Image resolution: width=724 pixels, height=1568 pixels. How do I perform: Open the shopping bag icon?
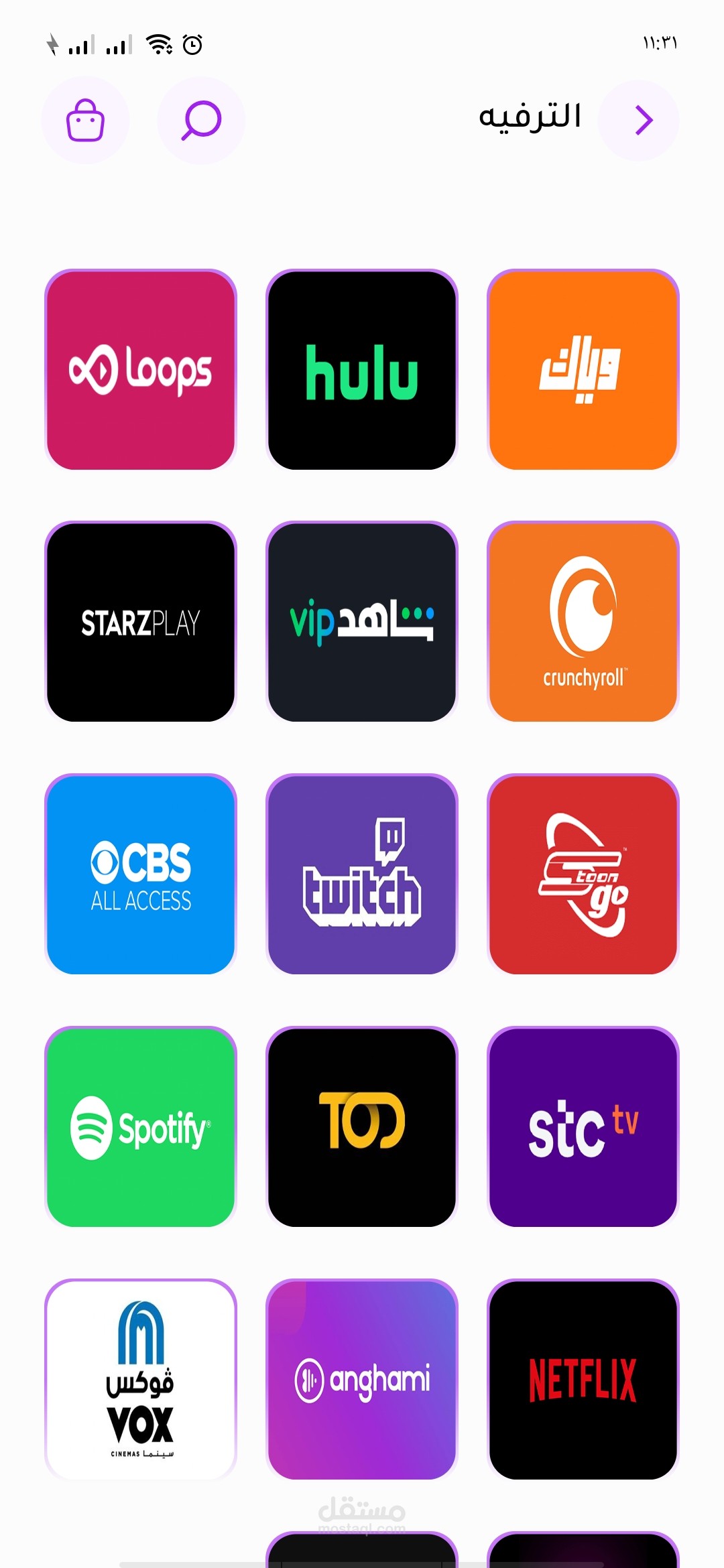85,121
